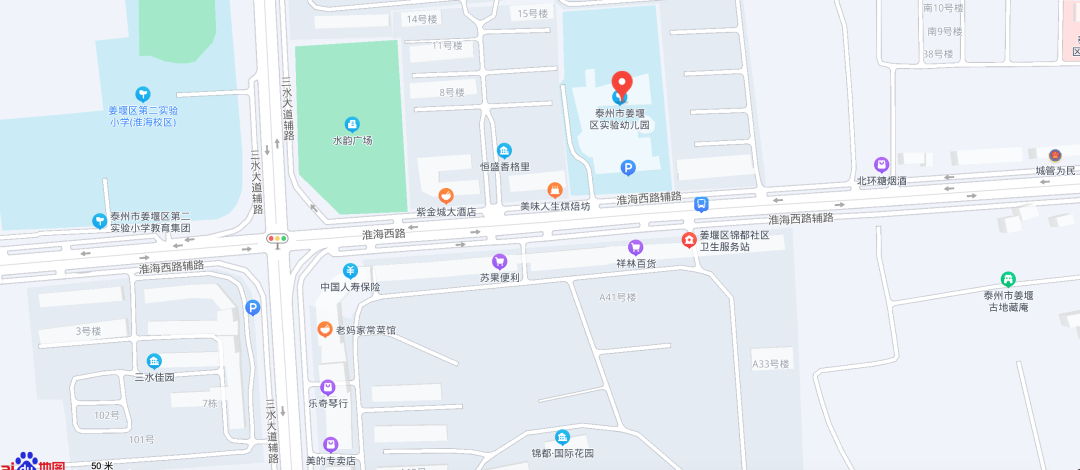Tap the bus stop icon on 淮海西路辅路

[701, 205]
